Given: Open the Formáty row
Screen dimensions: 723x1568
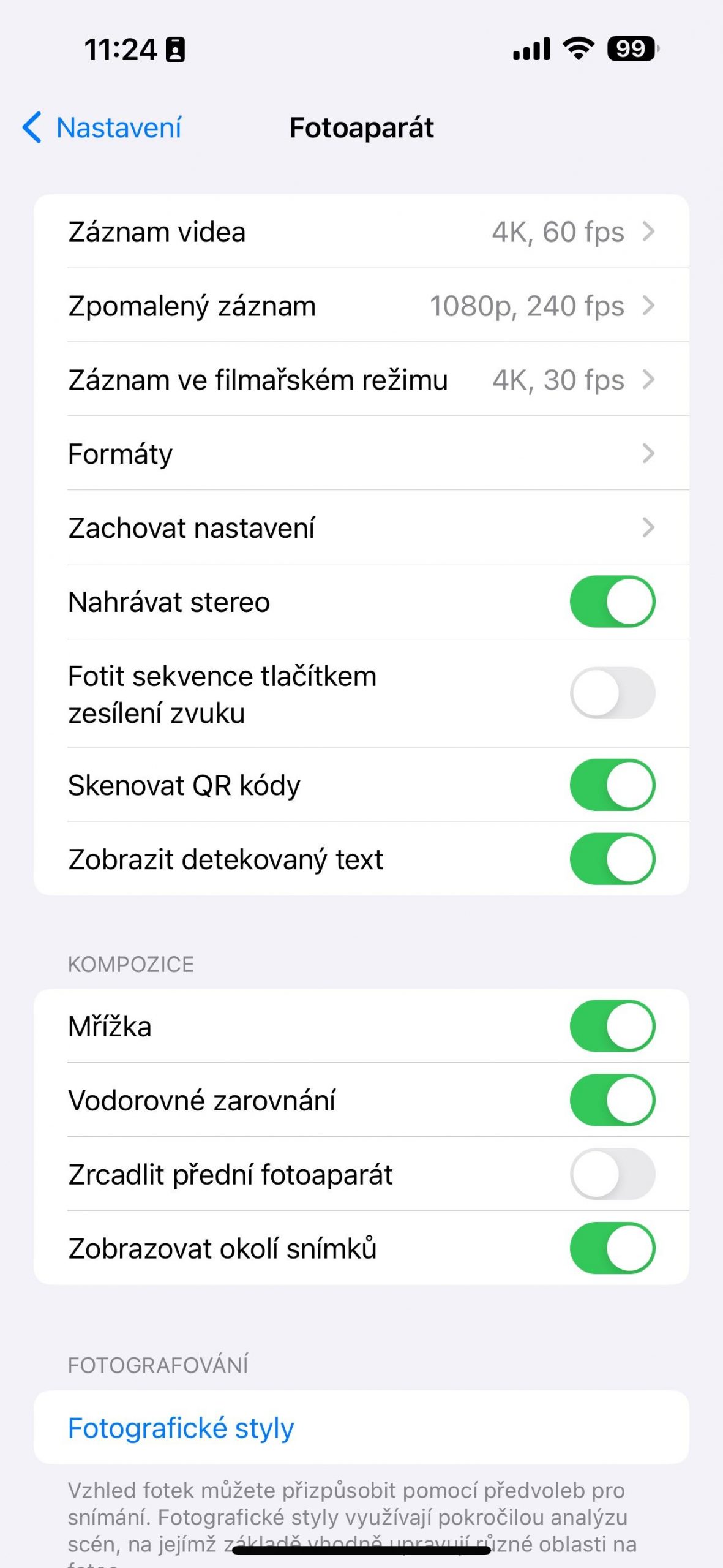Looking at the screenshot, I should pos(361,453).
